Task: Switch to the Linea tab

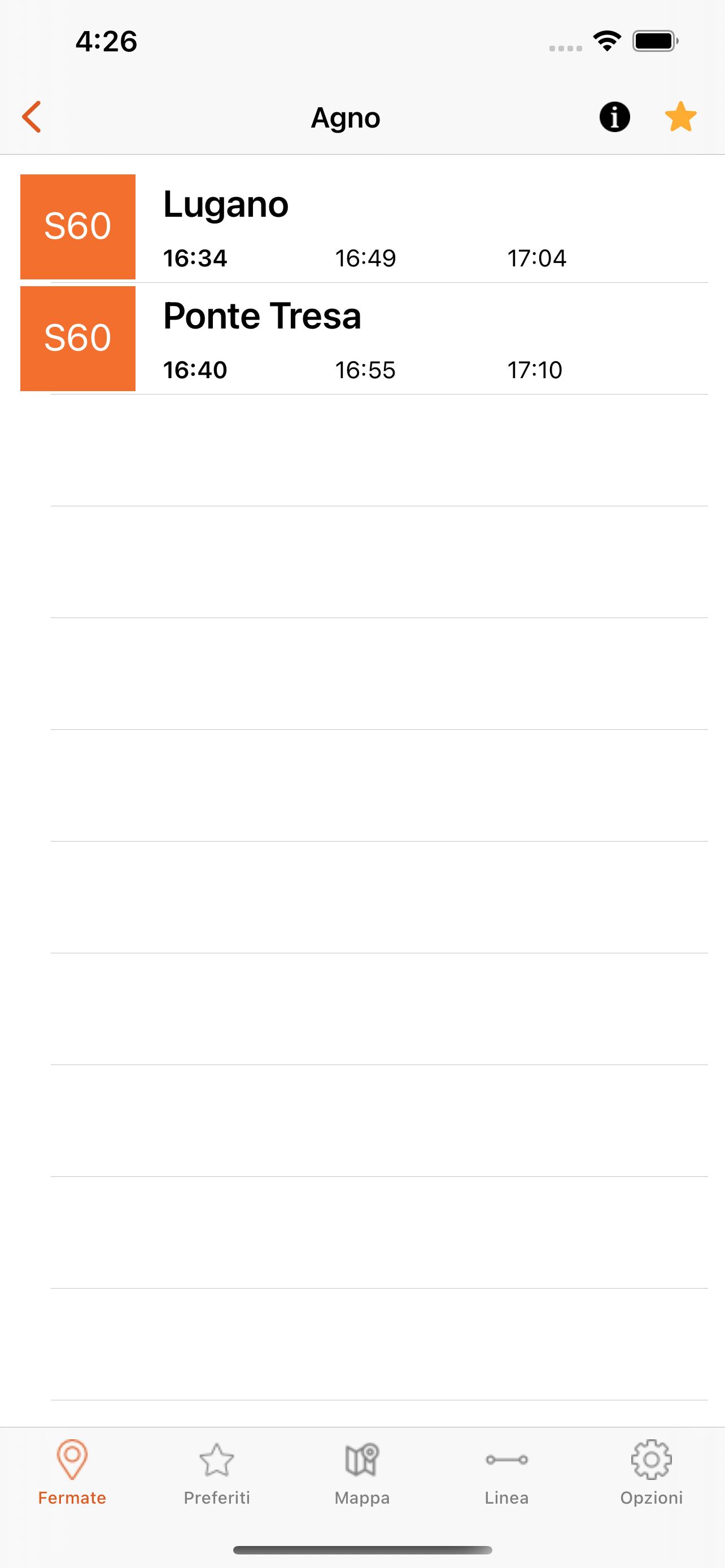Action: (506, 1473)
